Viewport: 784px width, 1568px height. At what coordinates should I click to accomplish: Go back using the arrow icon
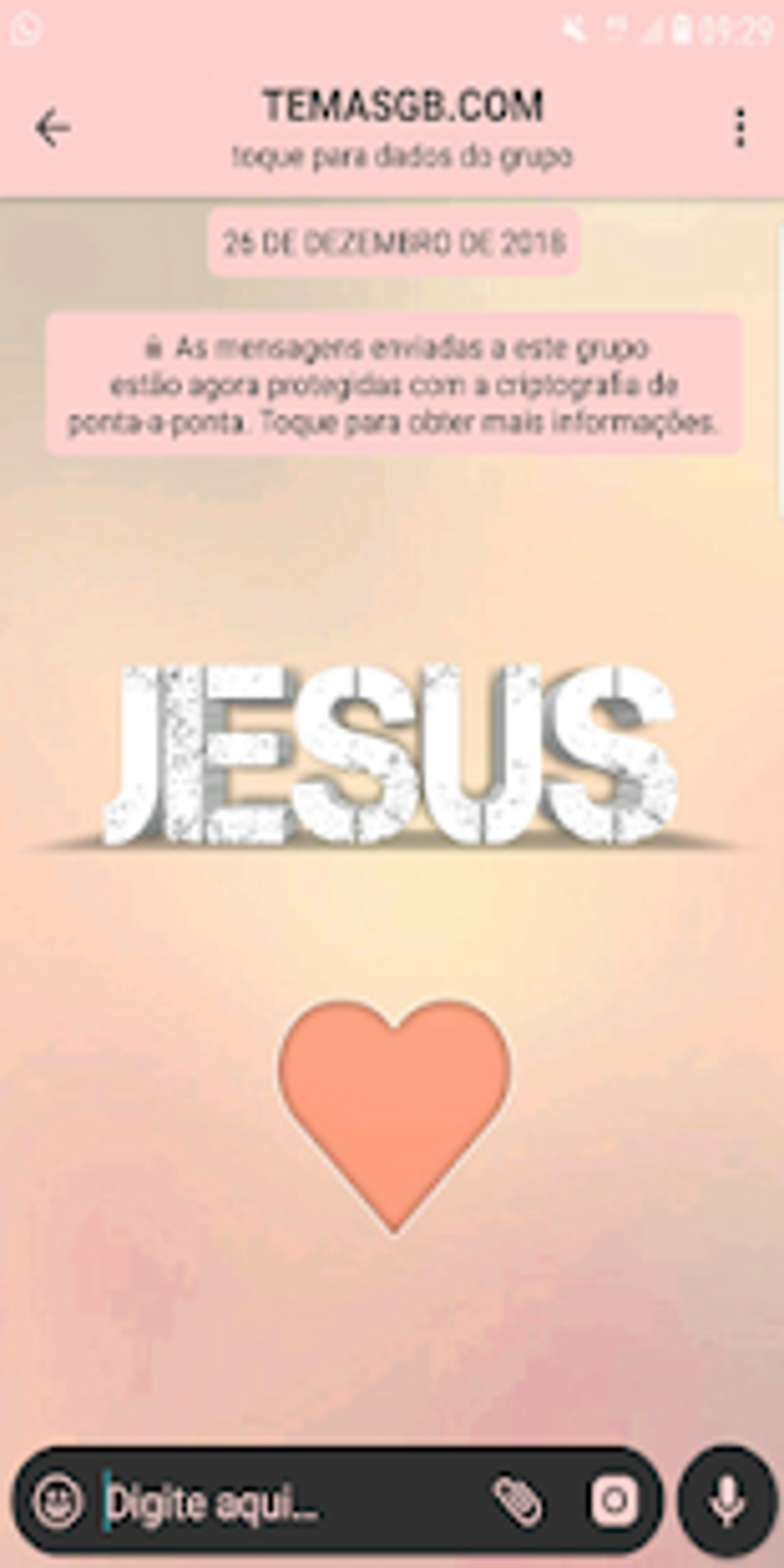click(52, 128)
